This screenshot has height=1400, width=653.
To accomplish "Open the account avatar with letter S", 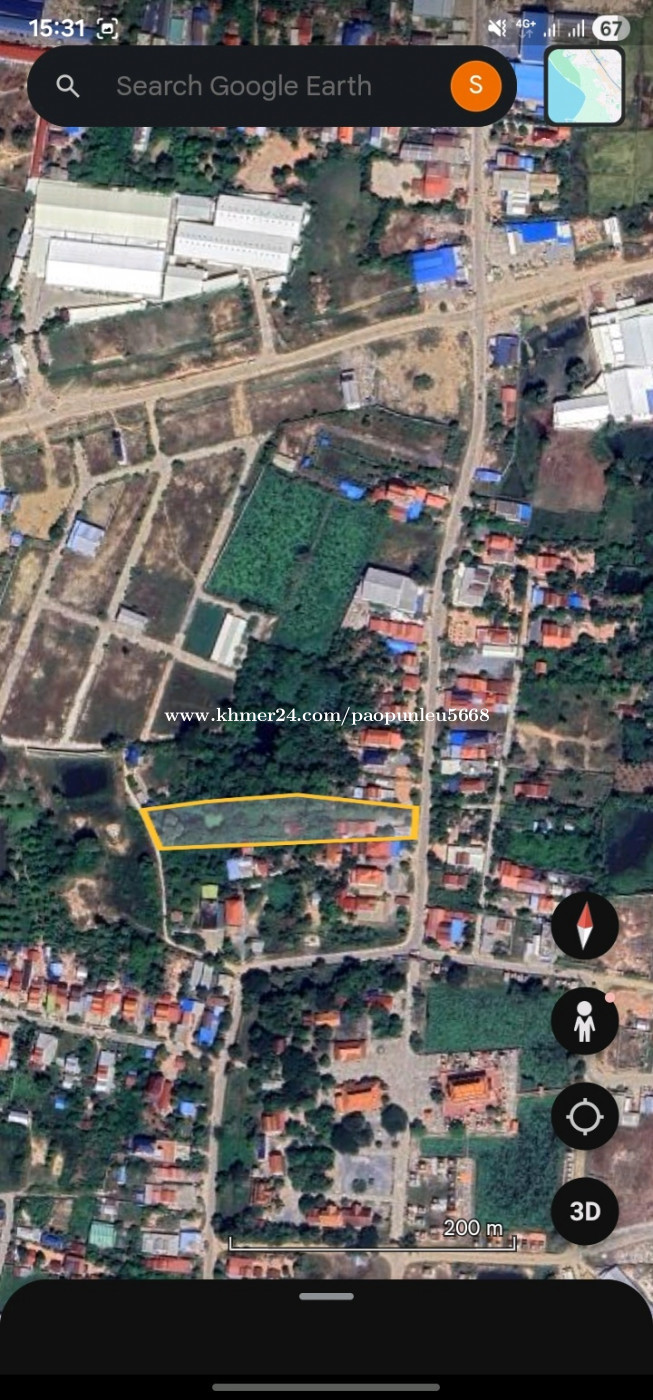I will 475,86.
